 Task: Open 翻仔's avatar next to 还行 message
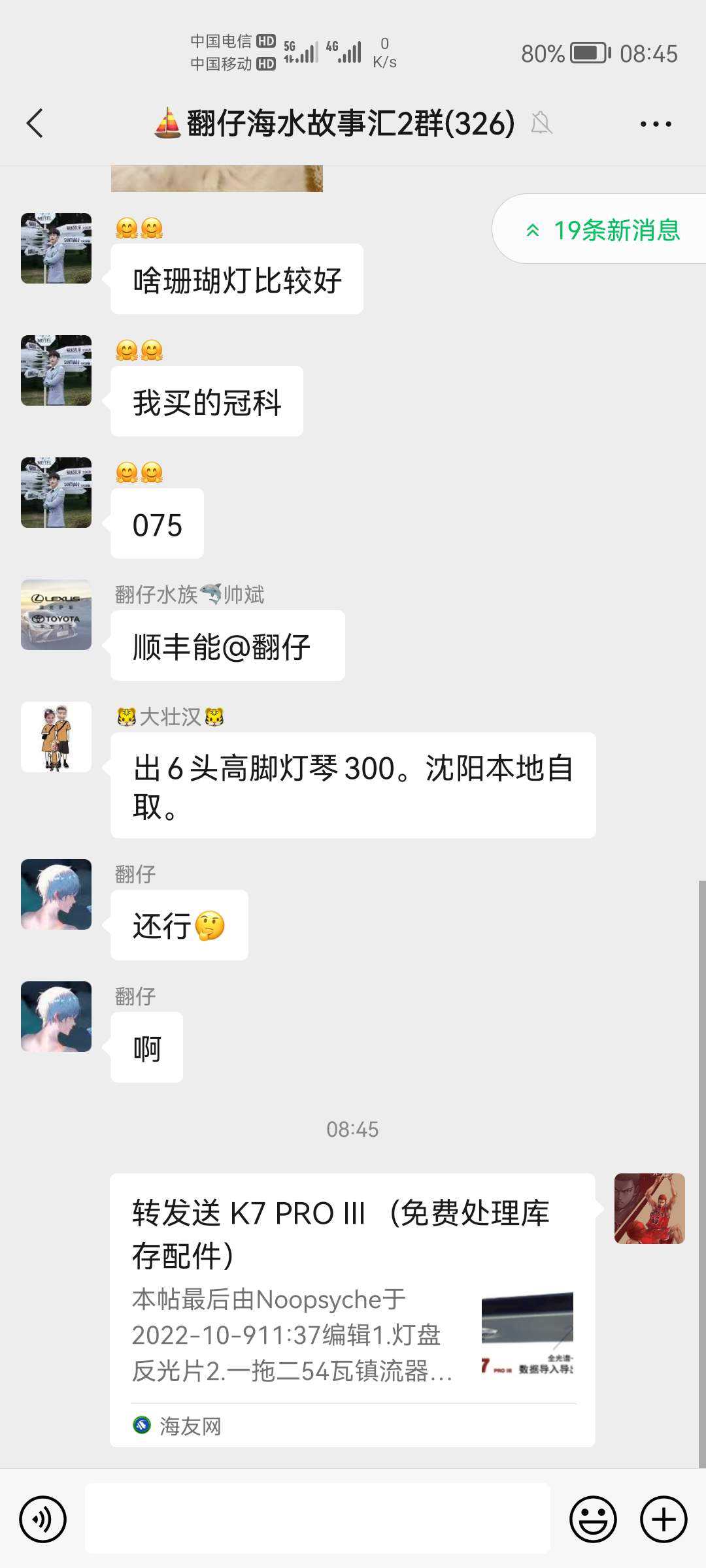pyautogui.click(x=56, y=894)
